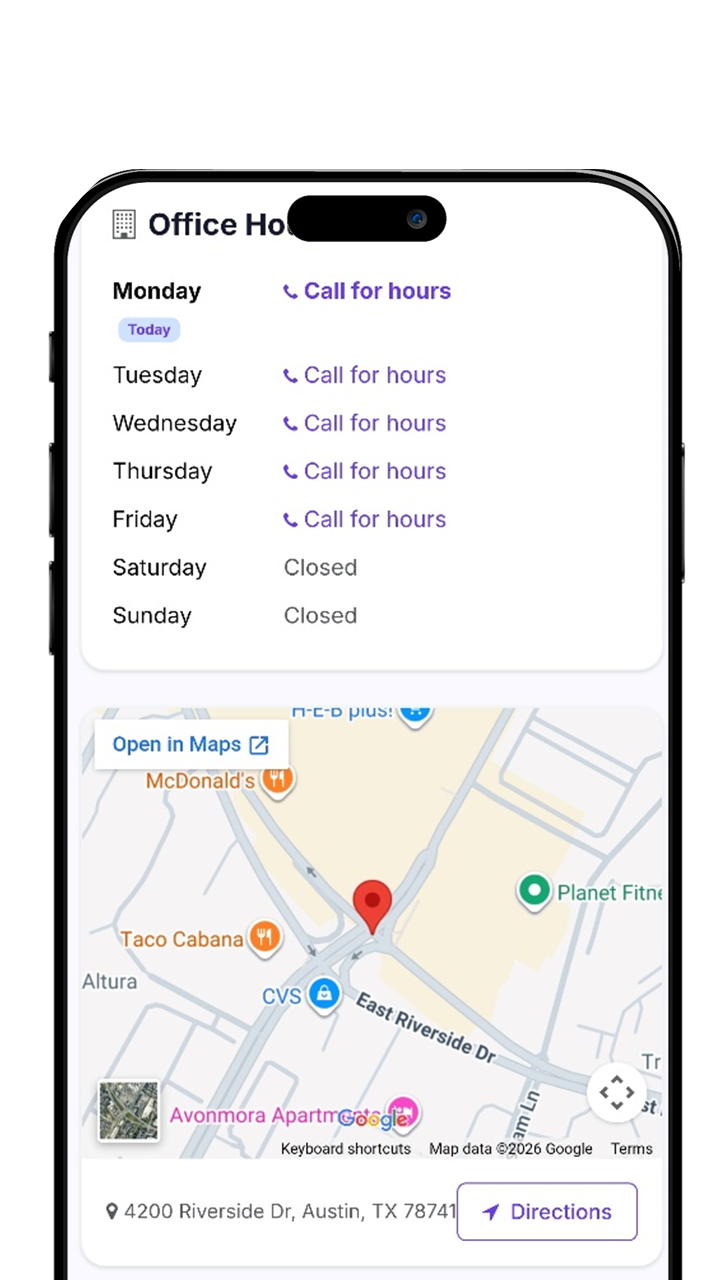Viewport: 720px width, 1280px height.
Task: Get directions to 4200 Riverside Dr
Action: (547, 1212)
